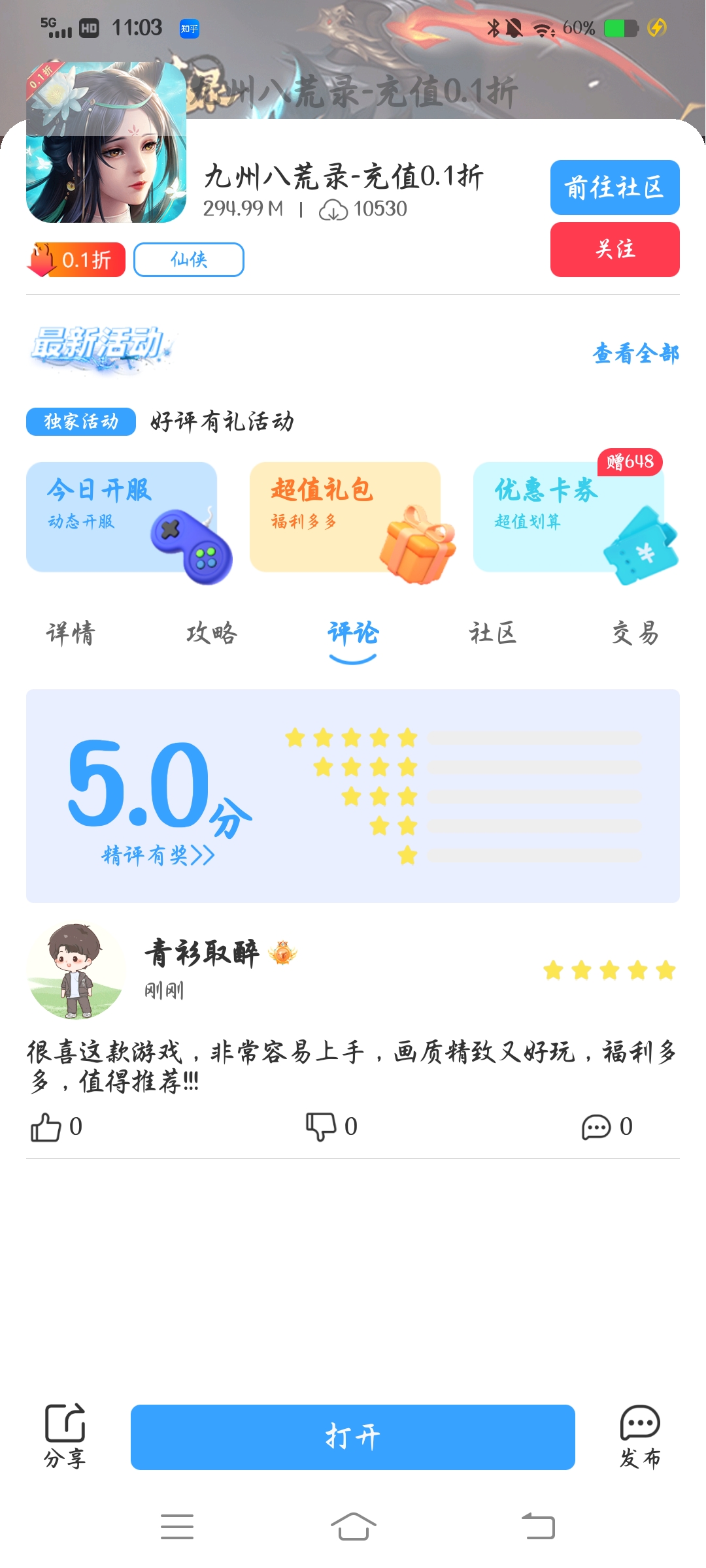This screenshot has width=706, height=1568.
Task: Open the 今日开服 card
Action: [122, 517]
